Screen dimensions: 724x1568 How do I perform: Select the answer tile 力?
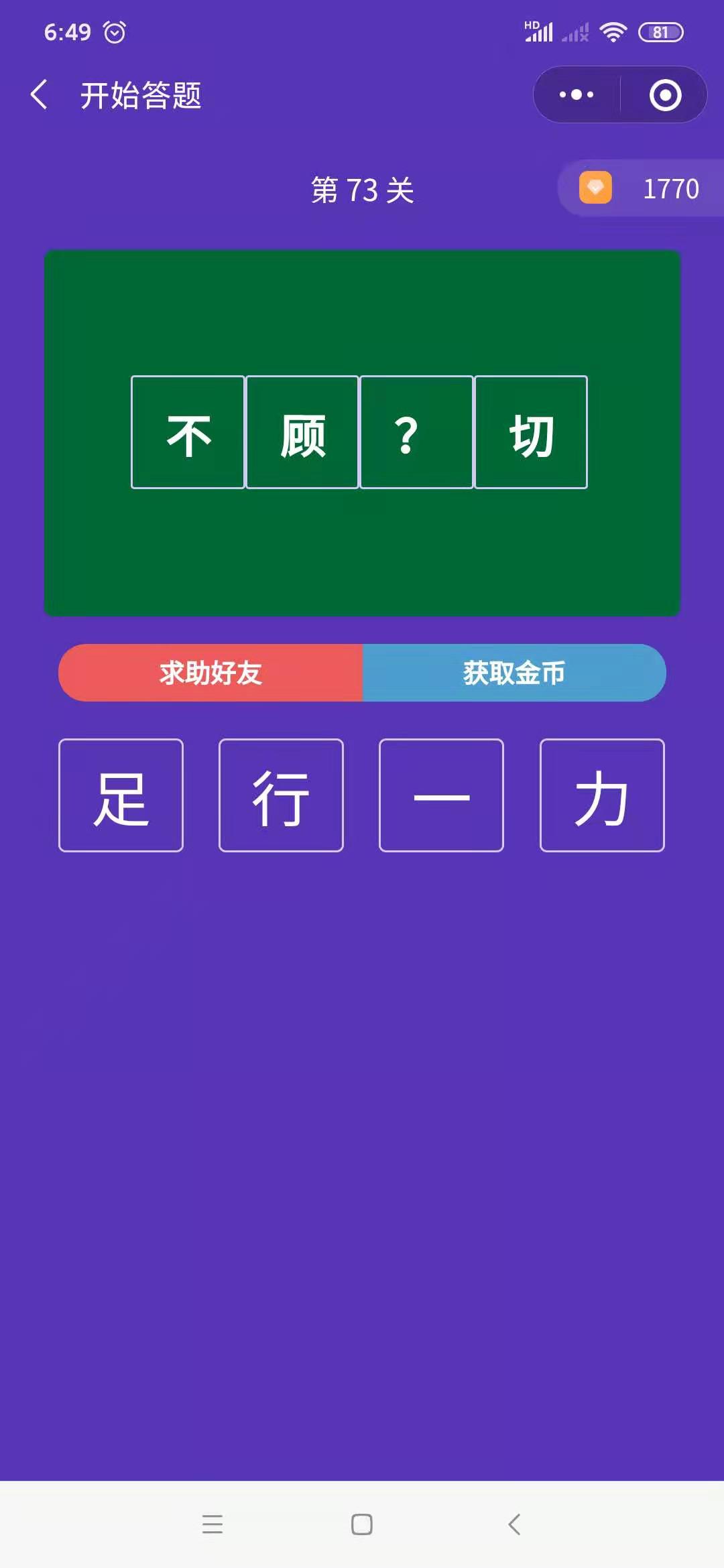coord(602,795)
